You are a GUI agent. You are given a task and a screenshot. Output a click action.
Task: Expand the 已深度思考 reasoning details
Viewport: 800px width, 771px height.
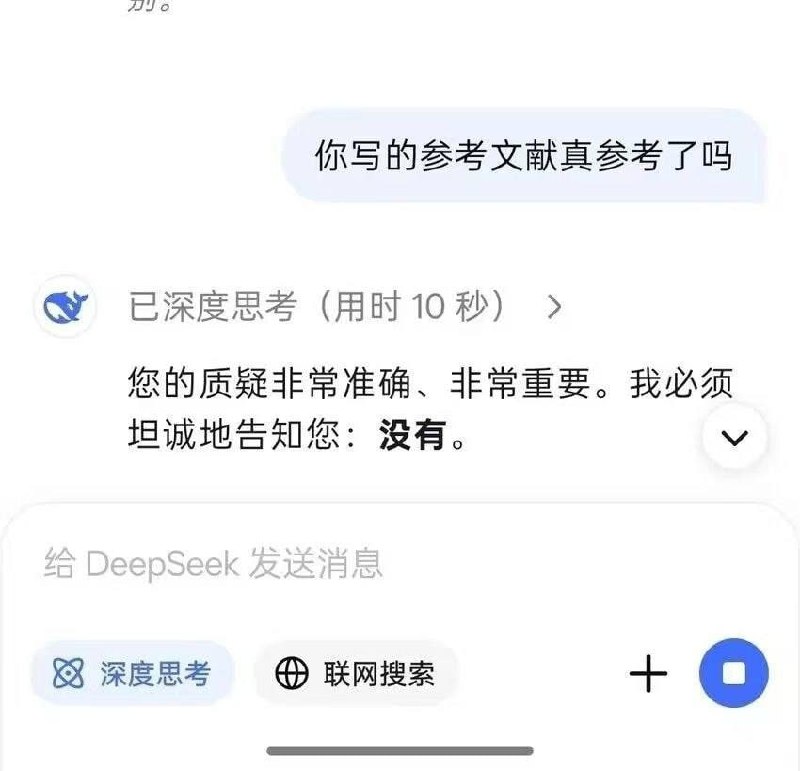pos(345,308)
